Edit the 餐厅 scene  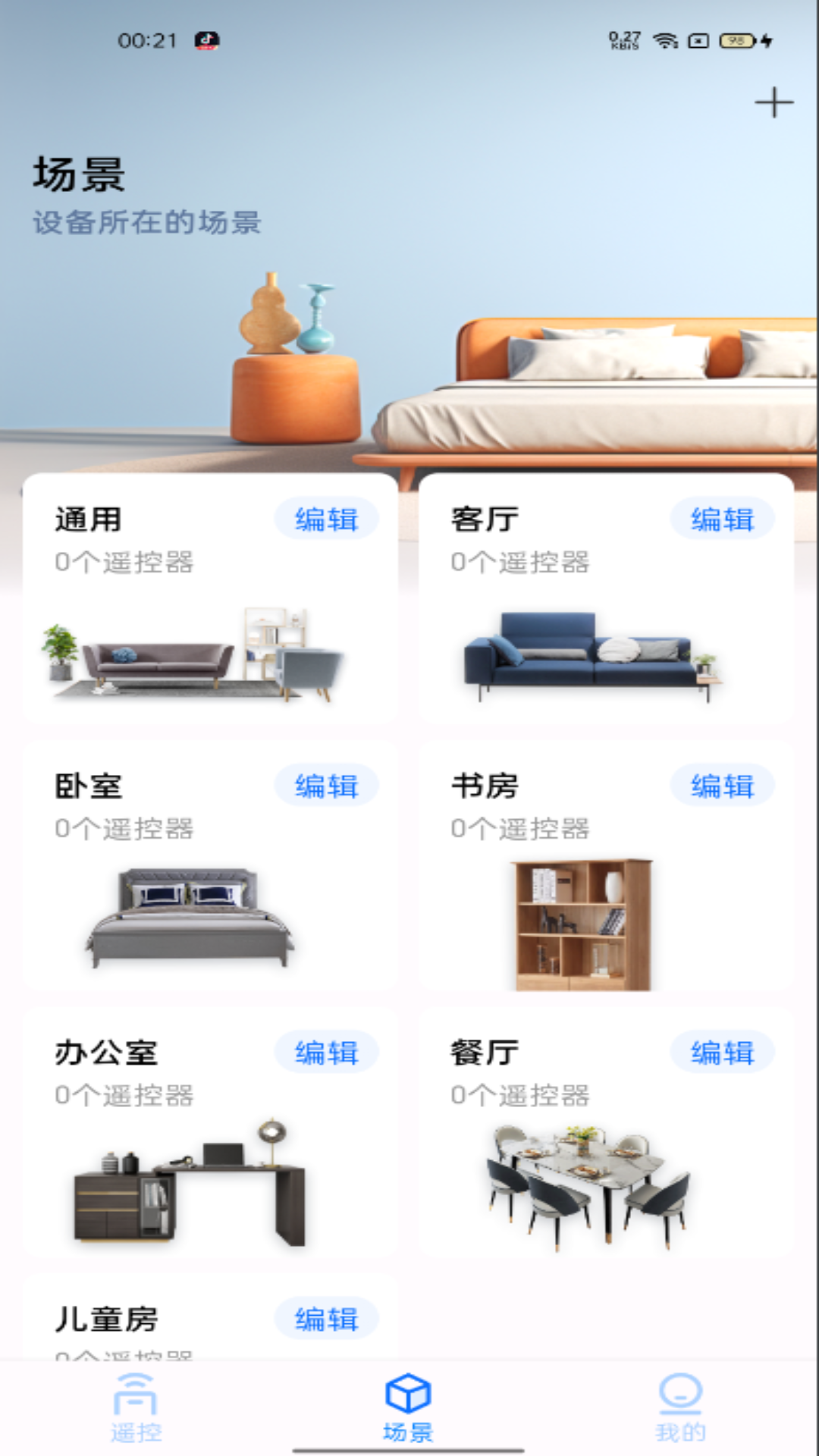722,1053
